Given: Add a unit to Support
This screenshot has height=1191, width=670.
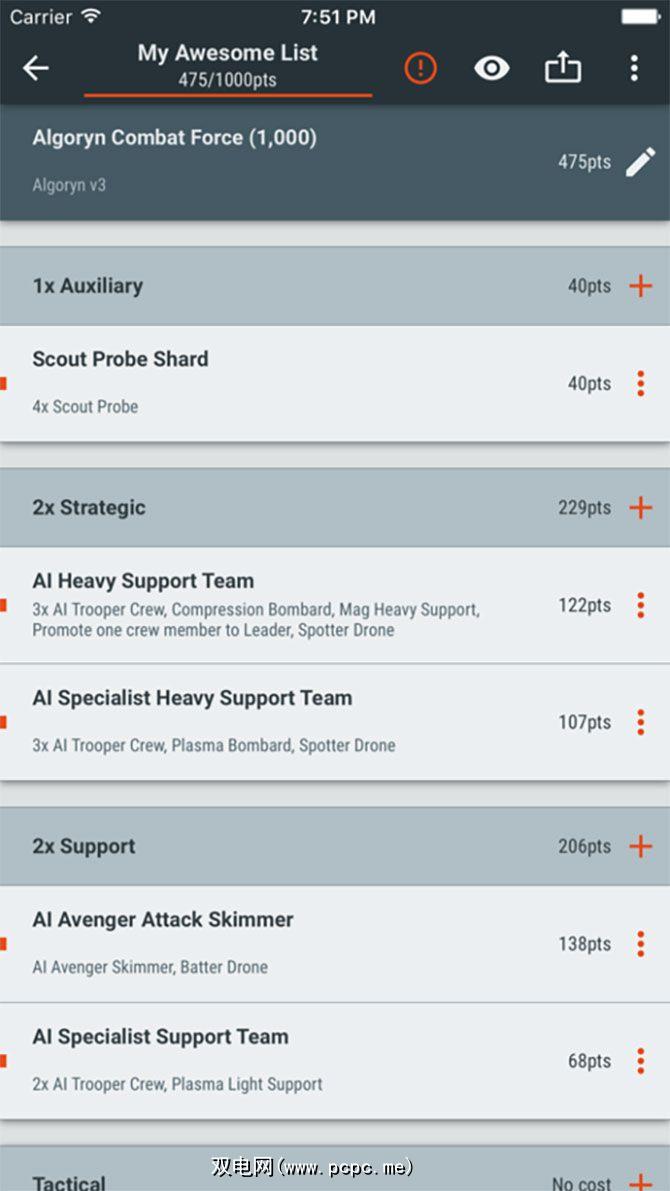Looking at the screenshot, I should coord(640,846).
